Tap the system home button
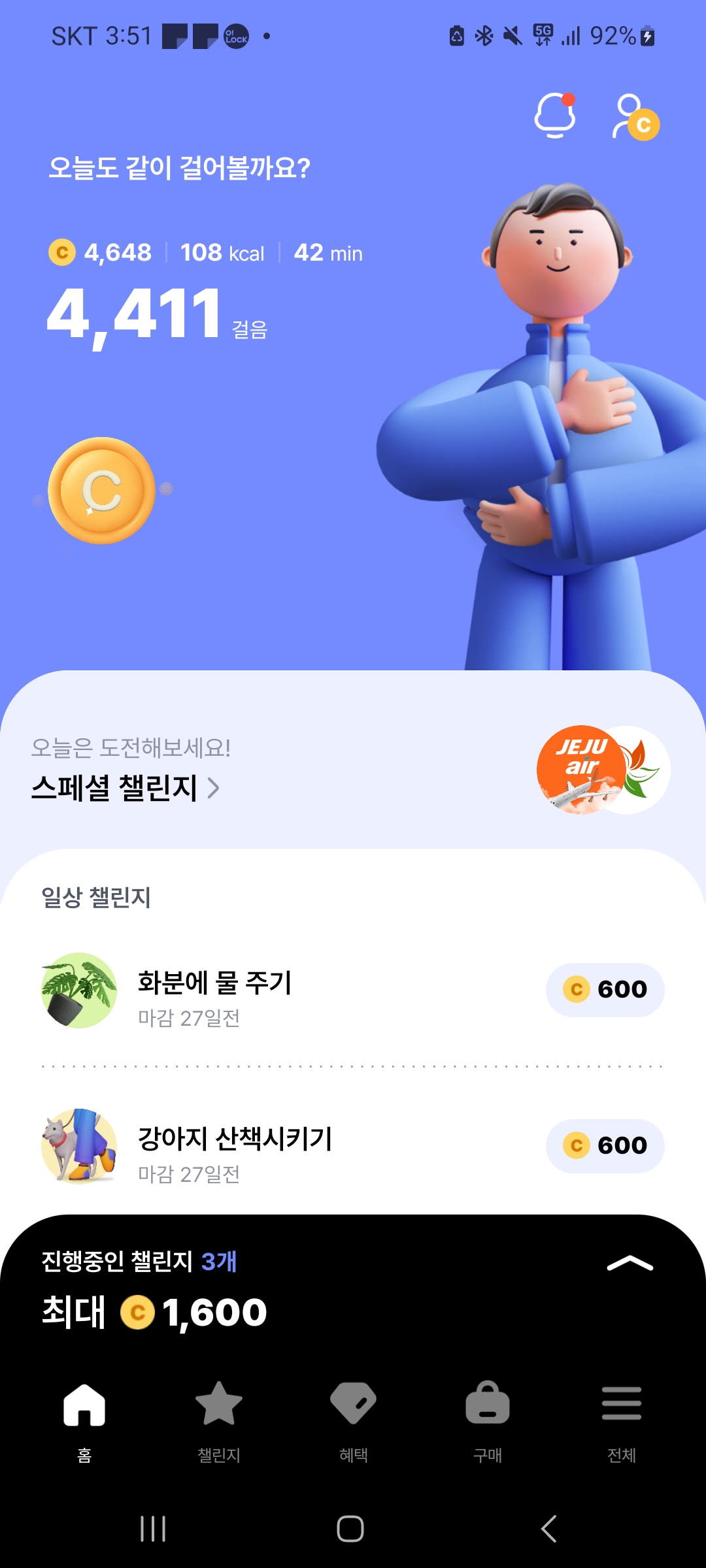706x1568 pixels. pyautogui.click(x=350, y=1529)
